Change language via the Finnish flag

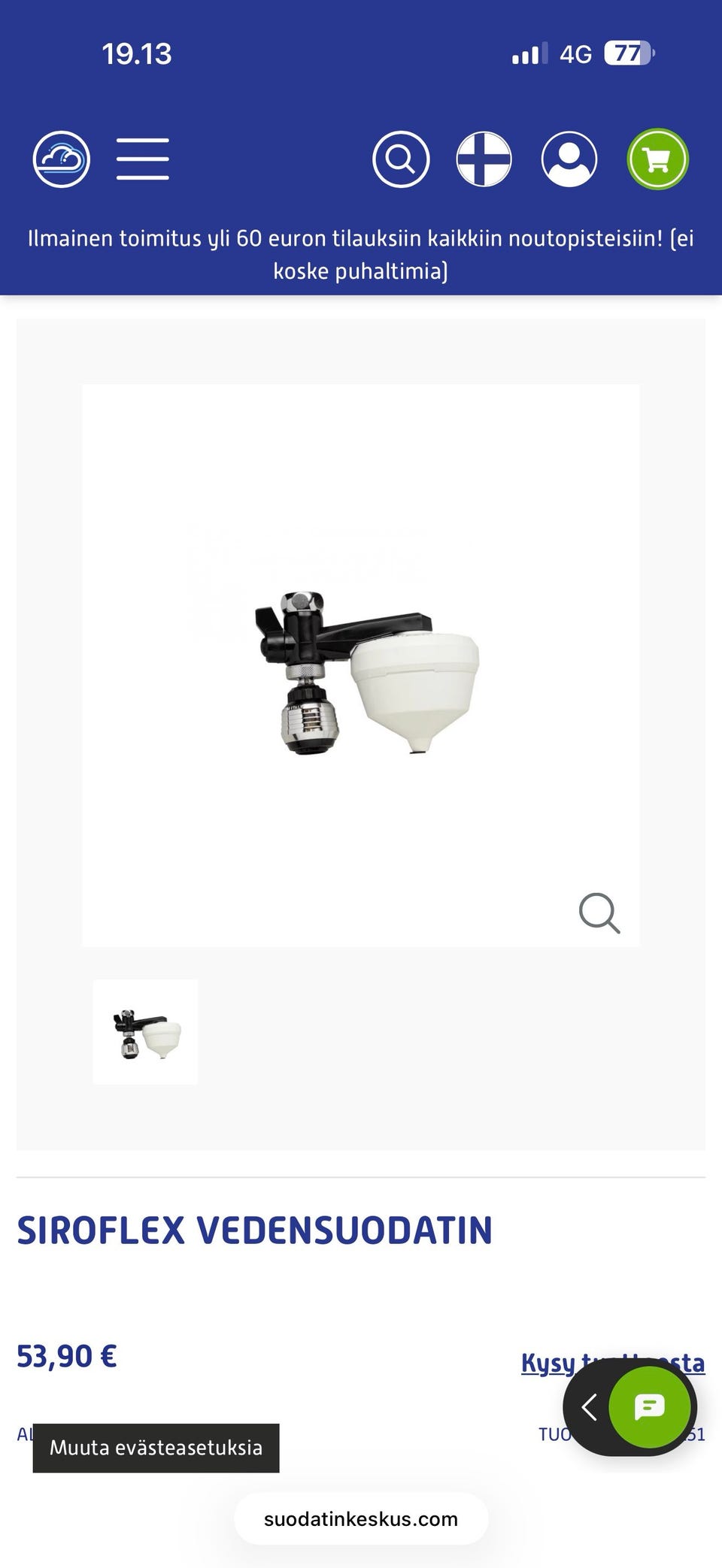coord(484,159)
